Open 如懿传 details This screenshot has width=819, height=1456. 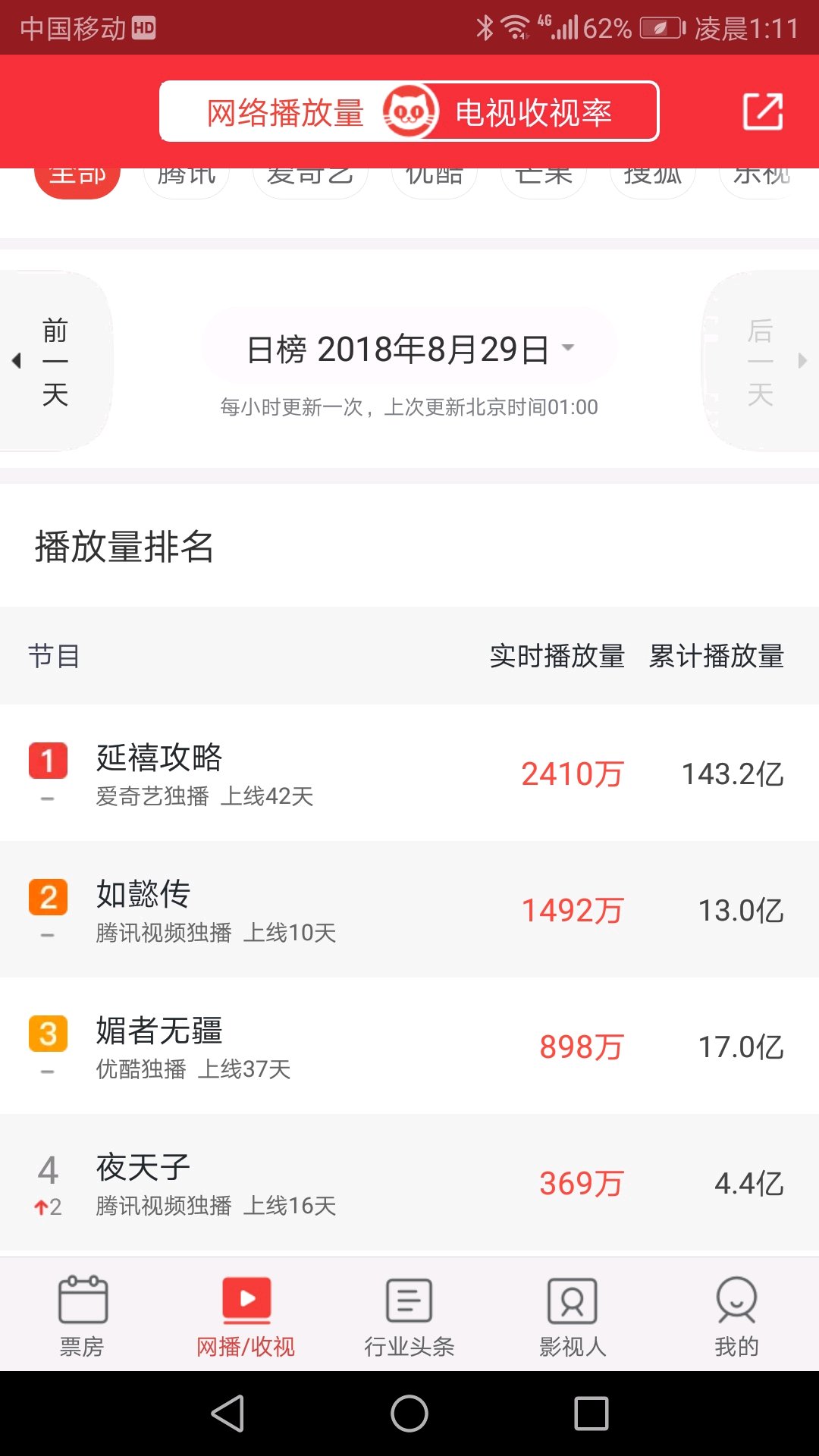click(x=409, y=910)
